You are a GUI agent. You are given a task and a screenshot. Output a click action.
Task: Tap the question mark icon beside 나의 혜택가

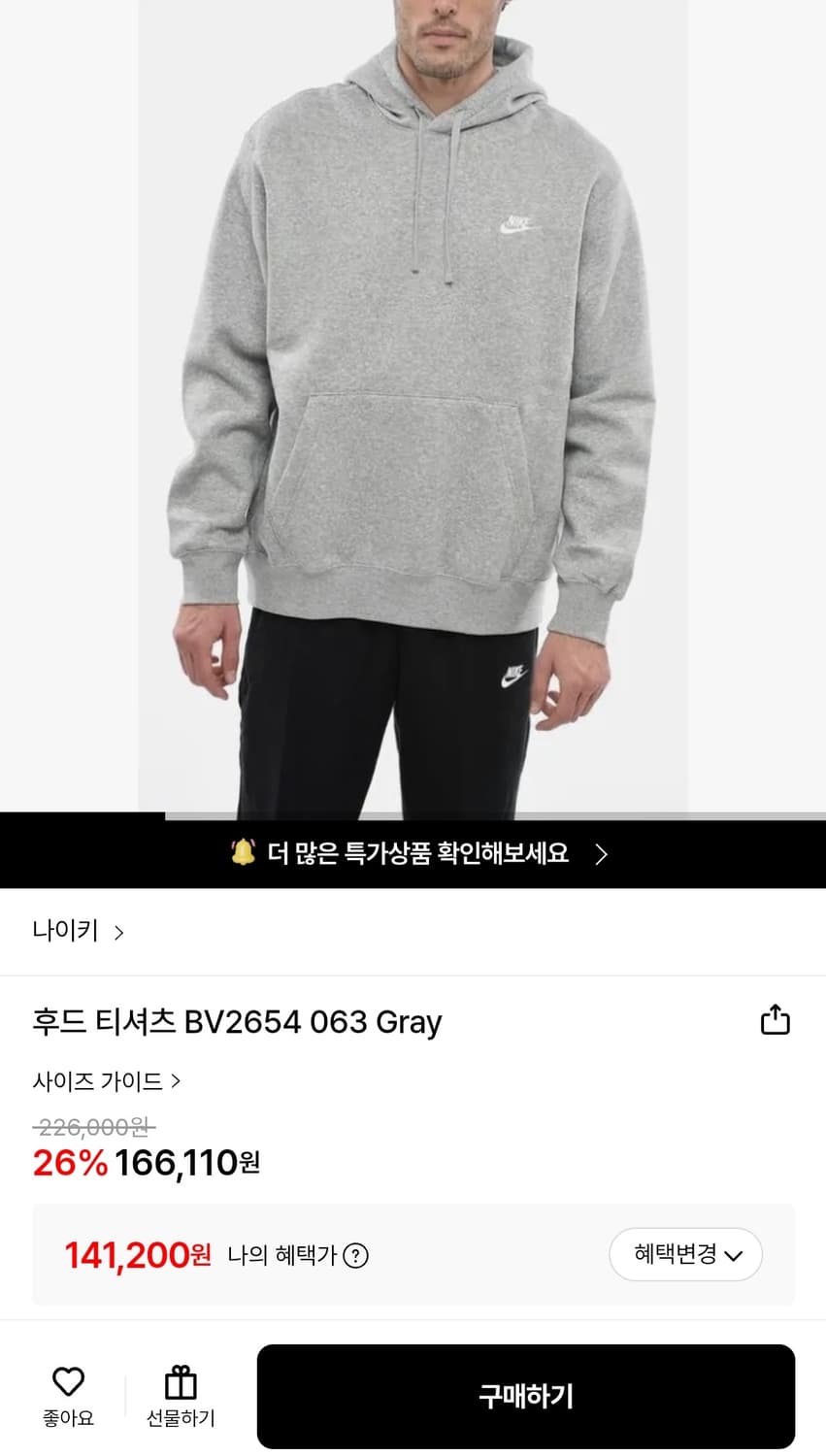click(357, 1256)
